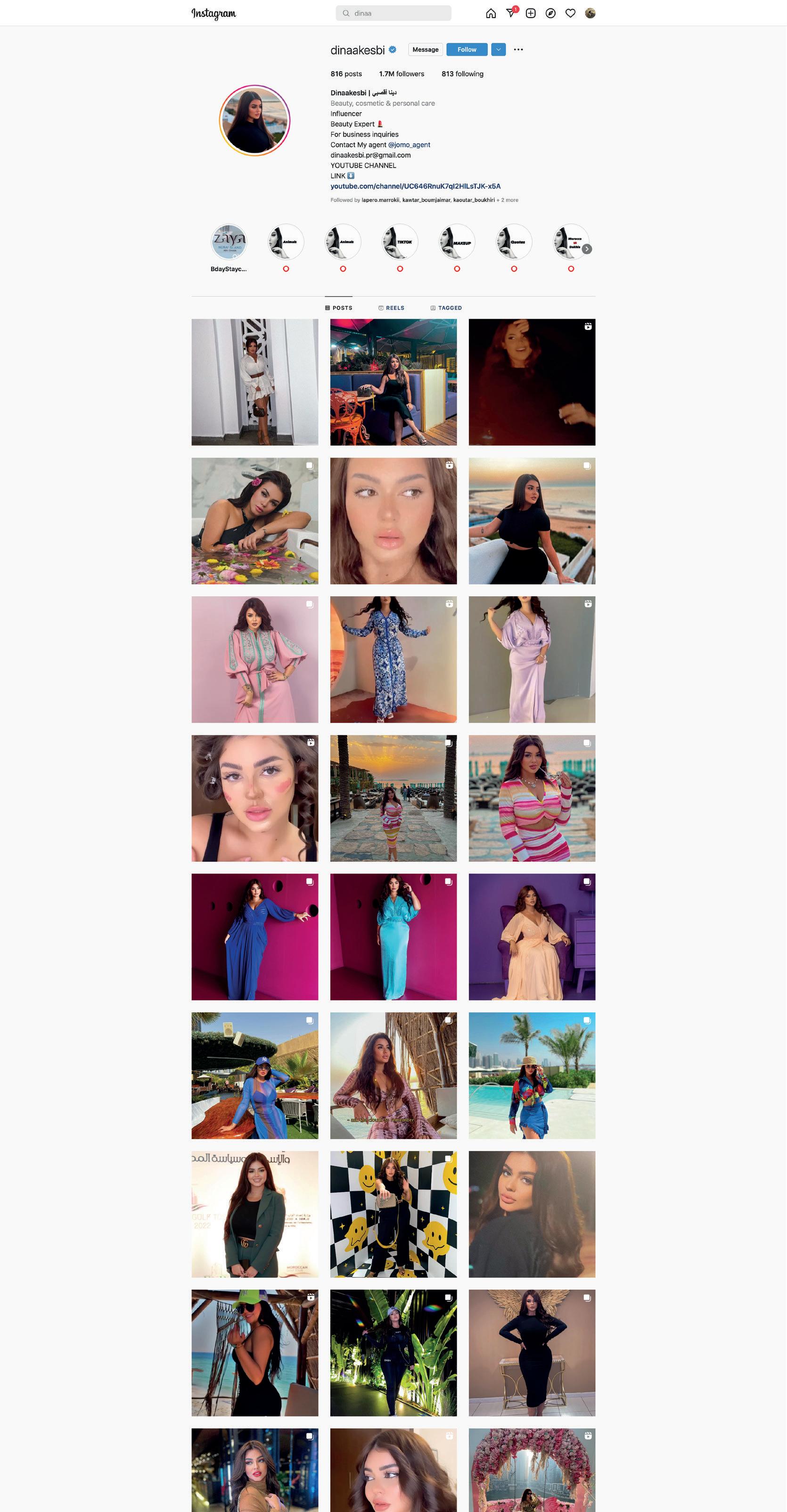
Task: View the 1.7M followers list
Action: [x=402, y=74]
